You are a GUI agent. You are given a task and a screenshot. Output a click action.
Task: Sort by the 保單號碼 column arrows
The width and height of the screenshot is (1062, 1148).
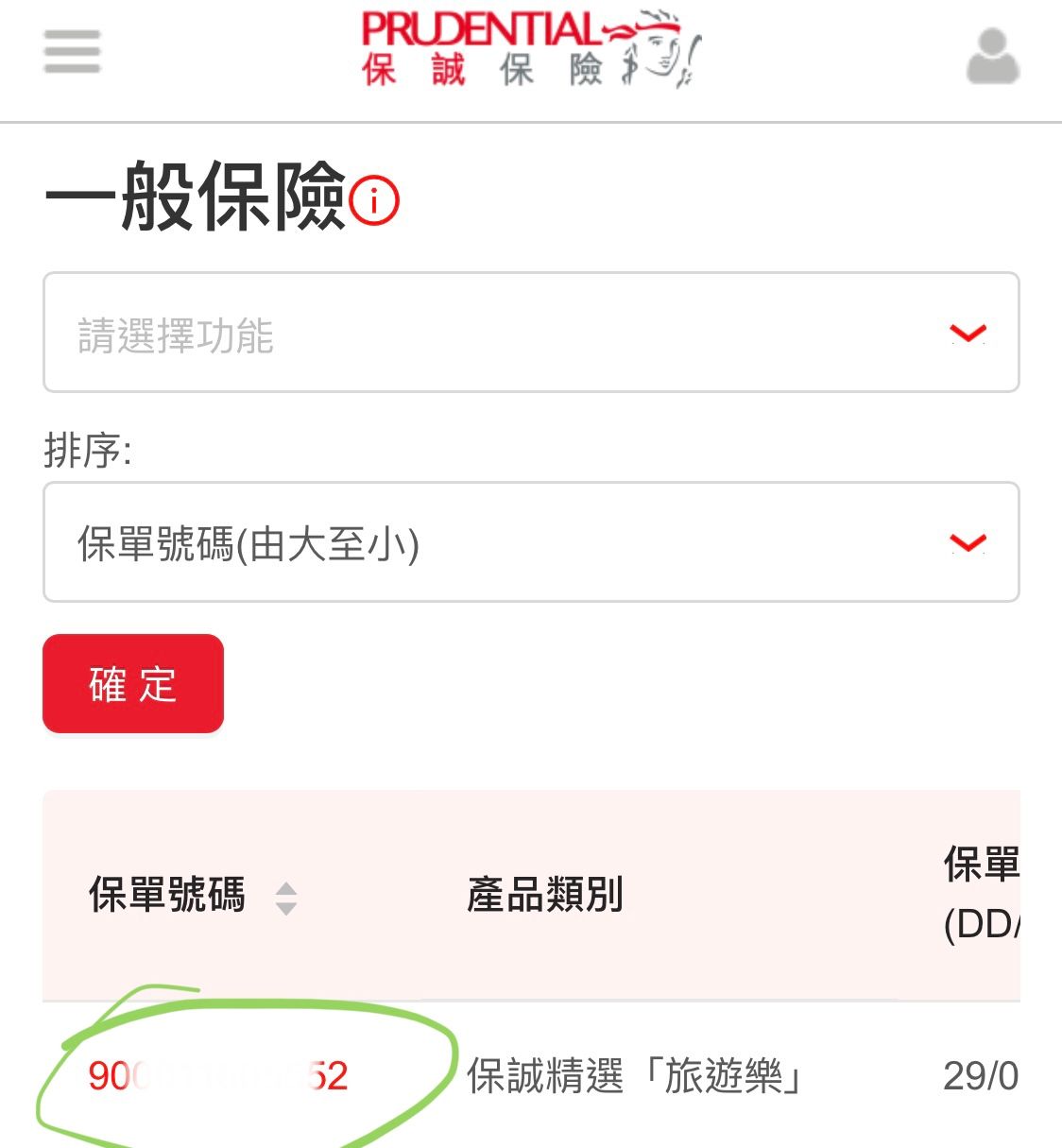286,898
